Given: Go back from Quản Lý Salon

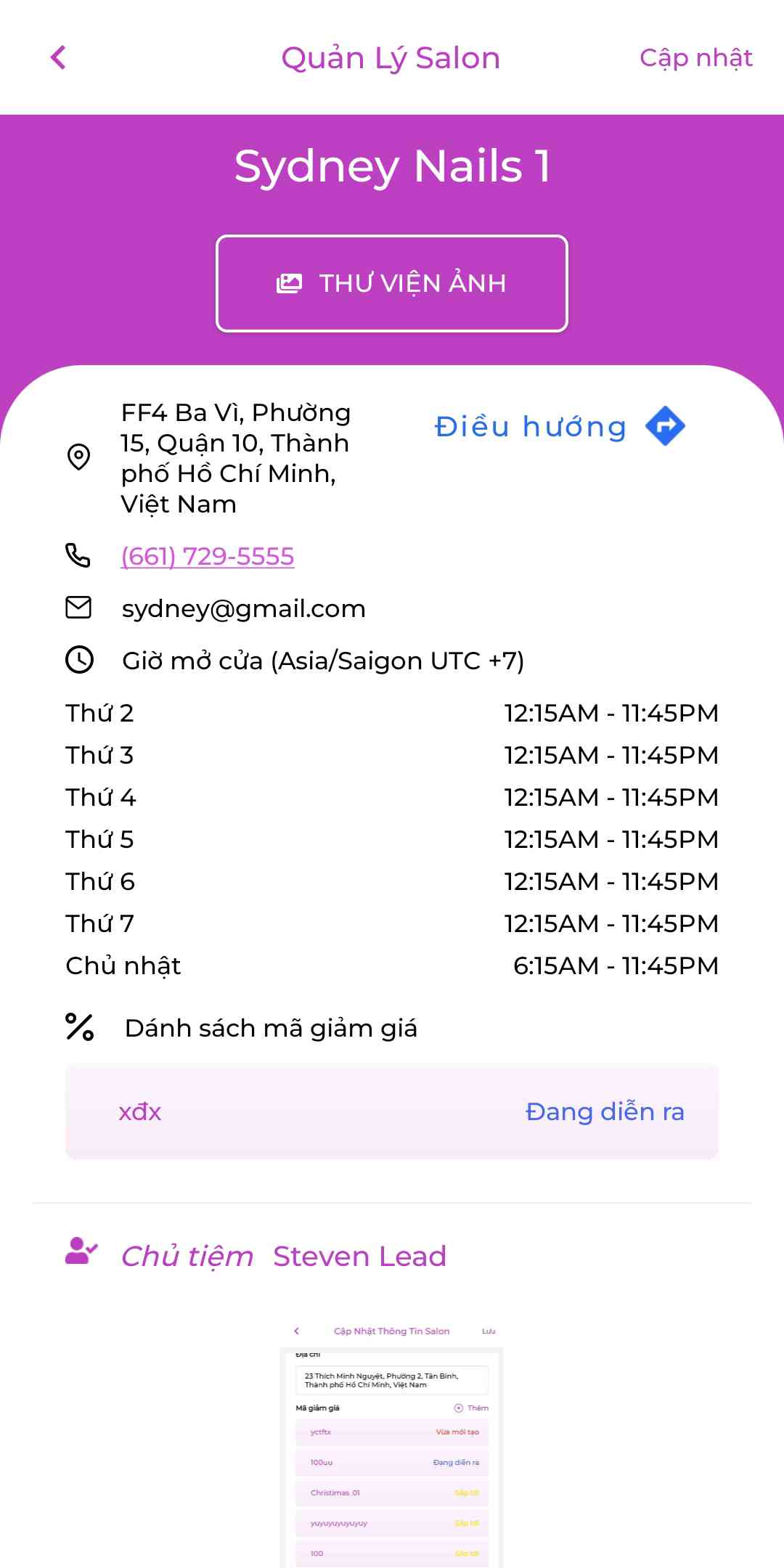Looking at the screenshot, I should [x=58, y=57].
